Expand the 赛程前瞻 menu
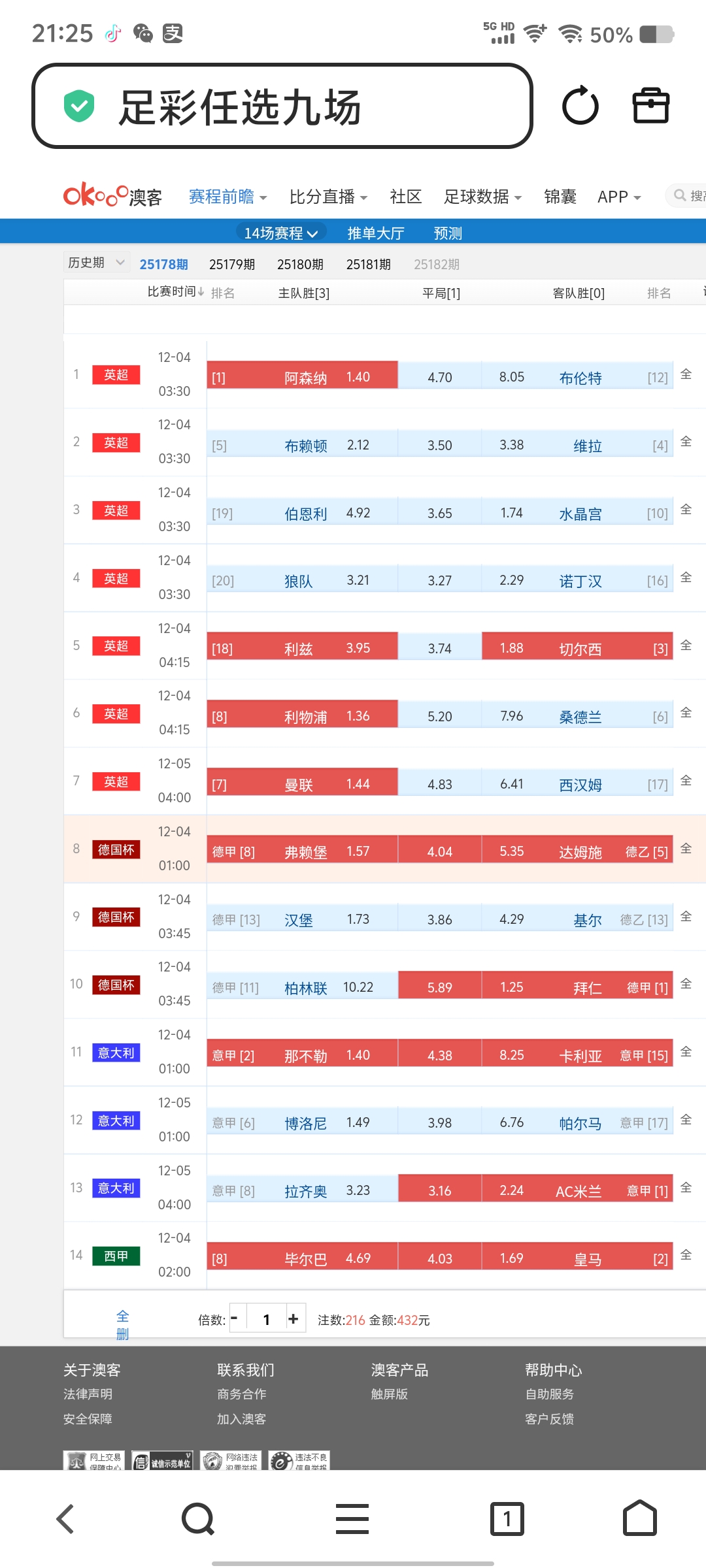706x1568 pixels. point(227,197)
